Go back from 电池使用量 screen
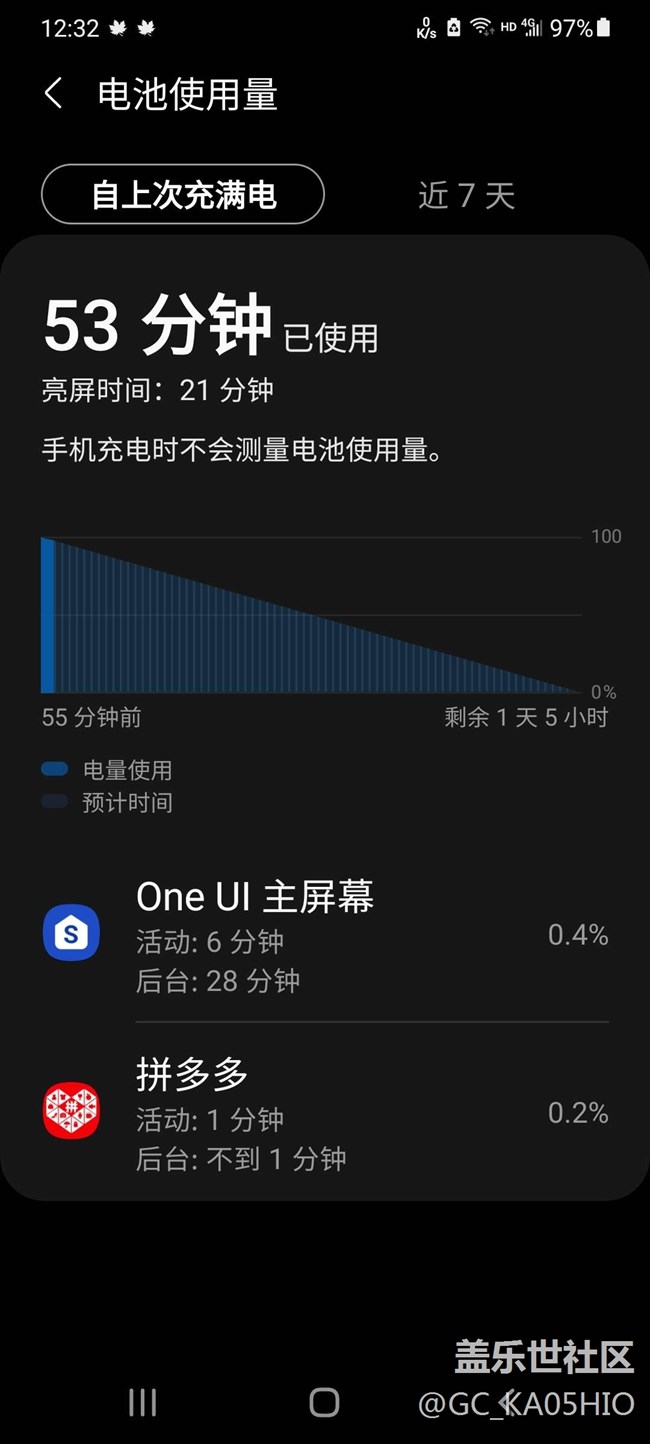Screen dimensions: 650x1444 54,95
